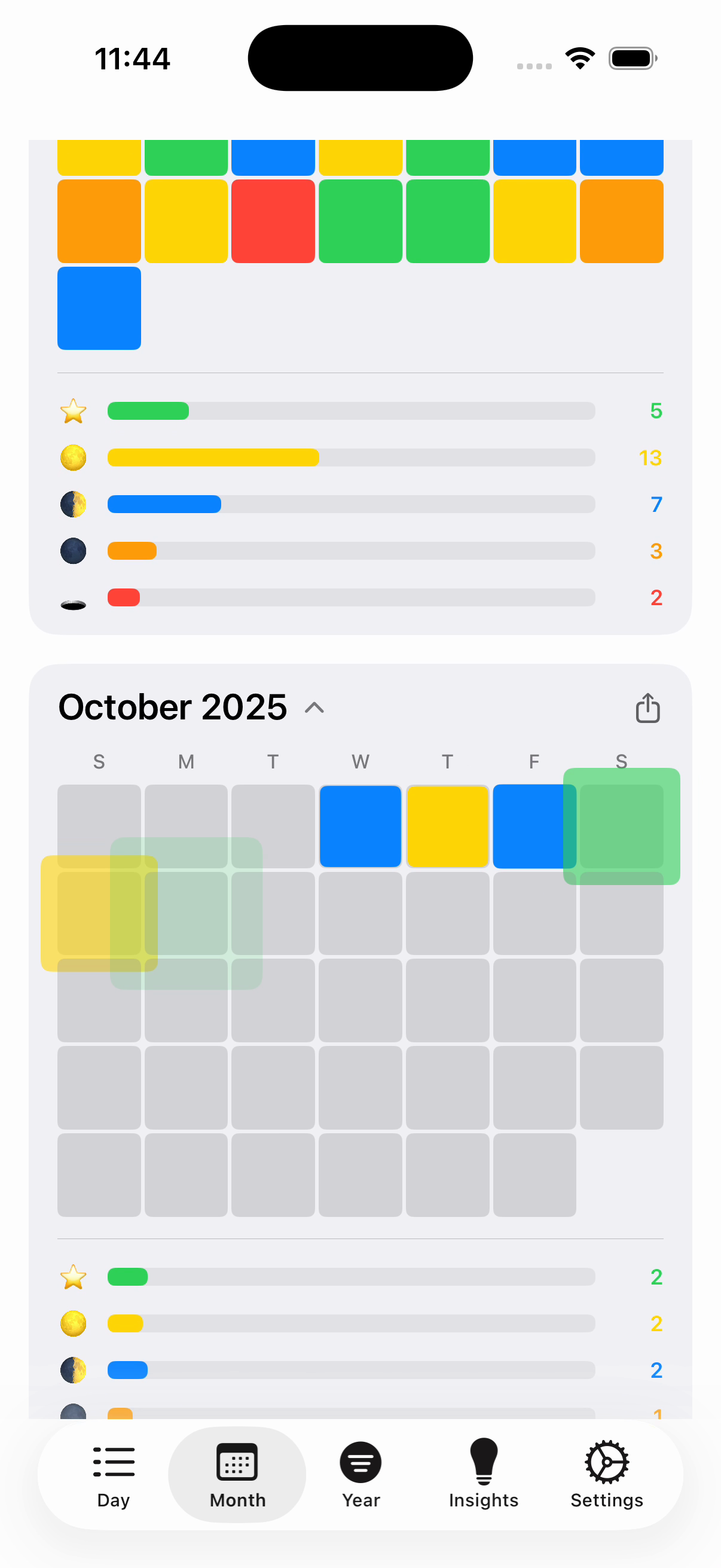Switch to the Year tab
This screenshot has height=1568, width=721.
360,1474
